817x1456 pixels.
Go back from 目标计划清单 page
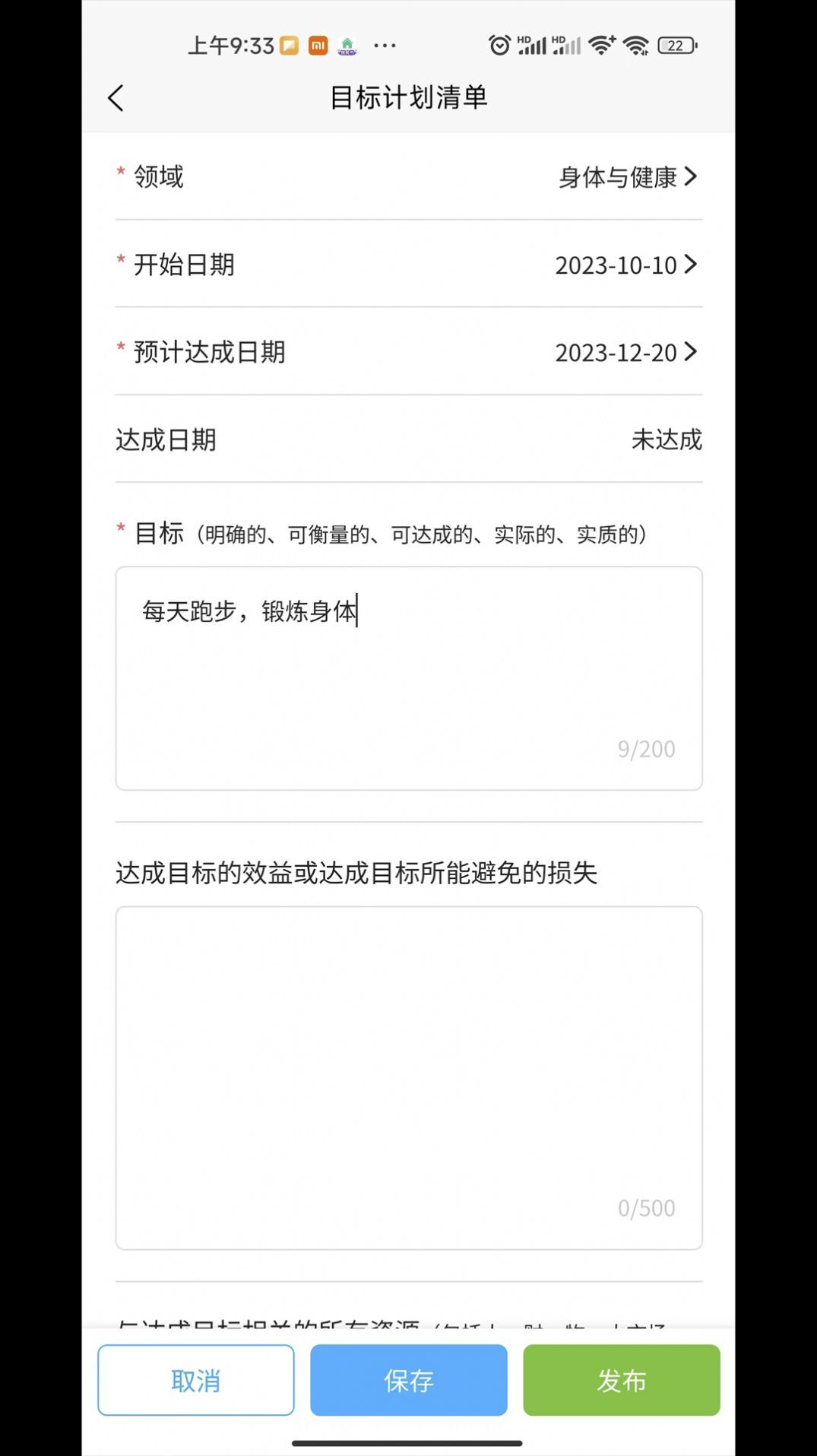(x=116, y=98)
